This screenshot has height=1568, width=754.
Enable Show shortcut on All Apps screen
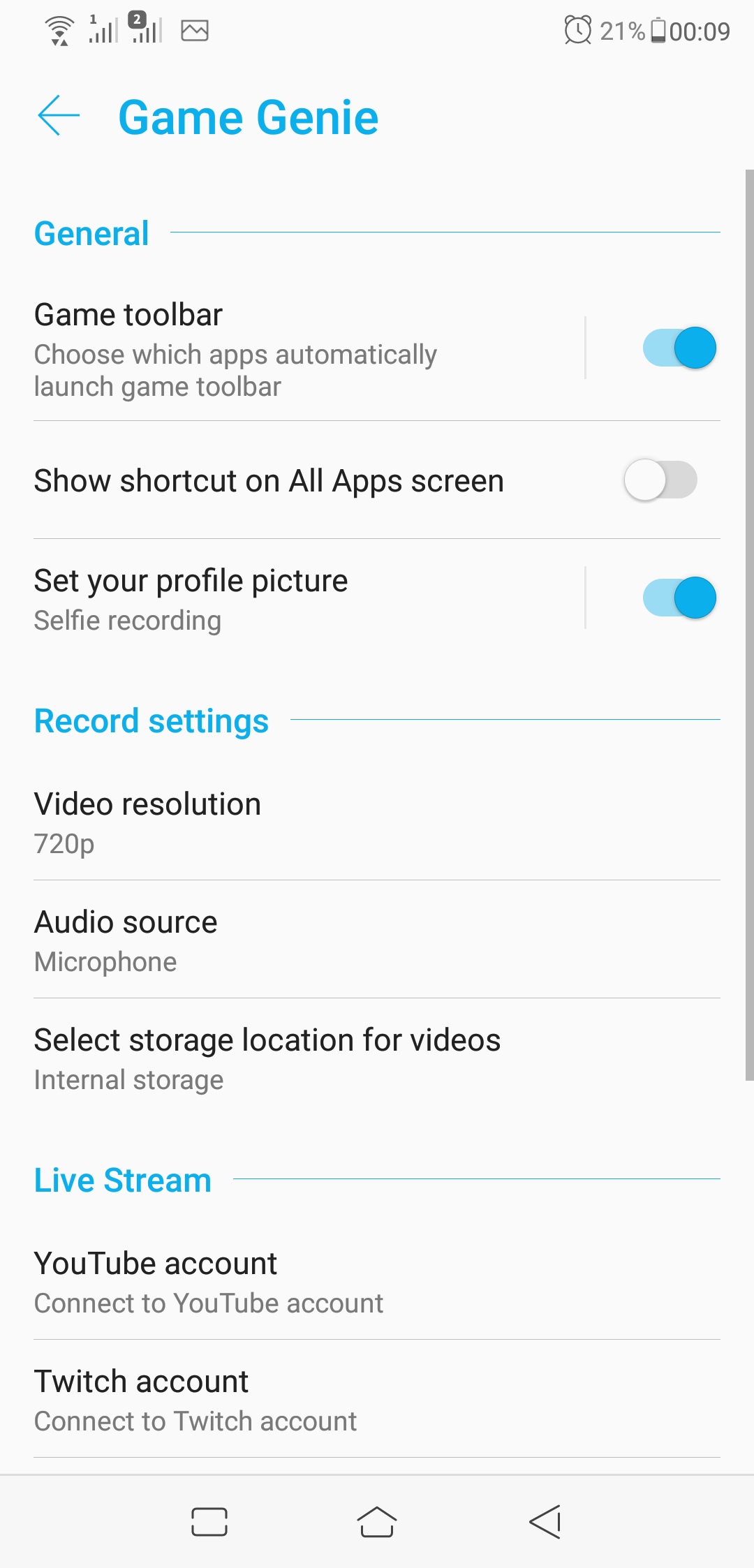pos(660,480)
